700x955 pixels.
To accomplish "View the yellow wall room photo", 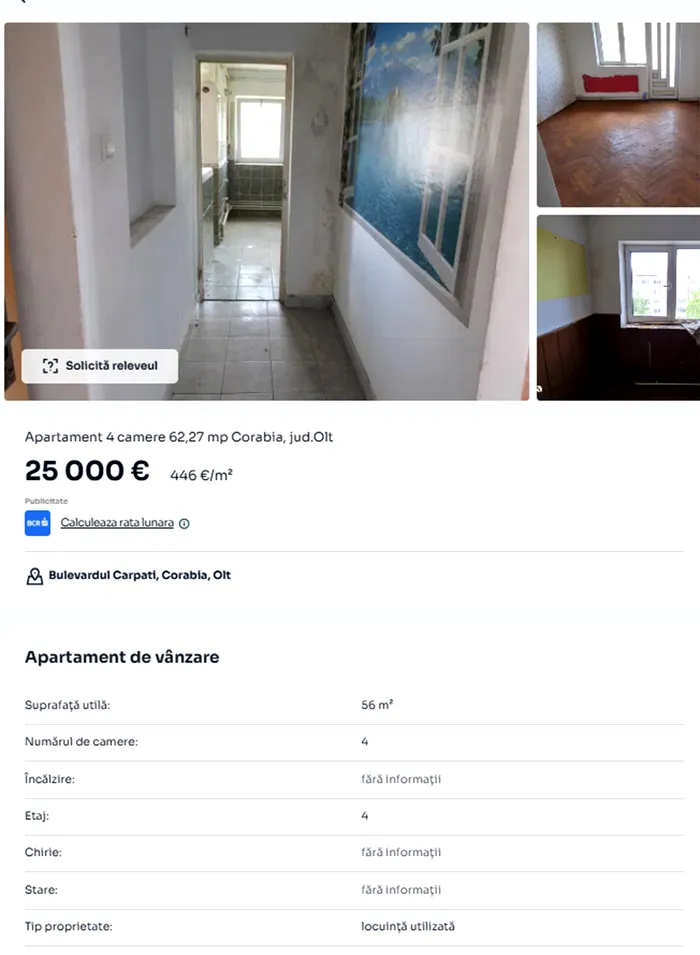I will (x=618, y=307).
